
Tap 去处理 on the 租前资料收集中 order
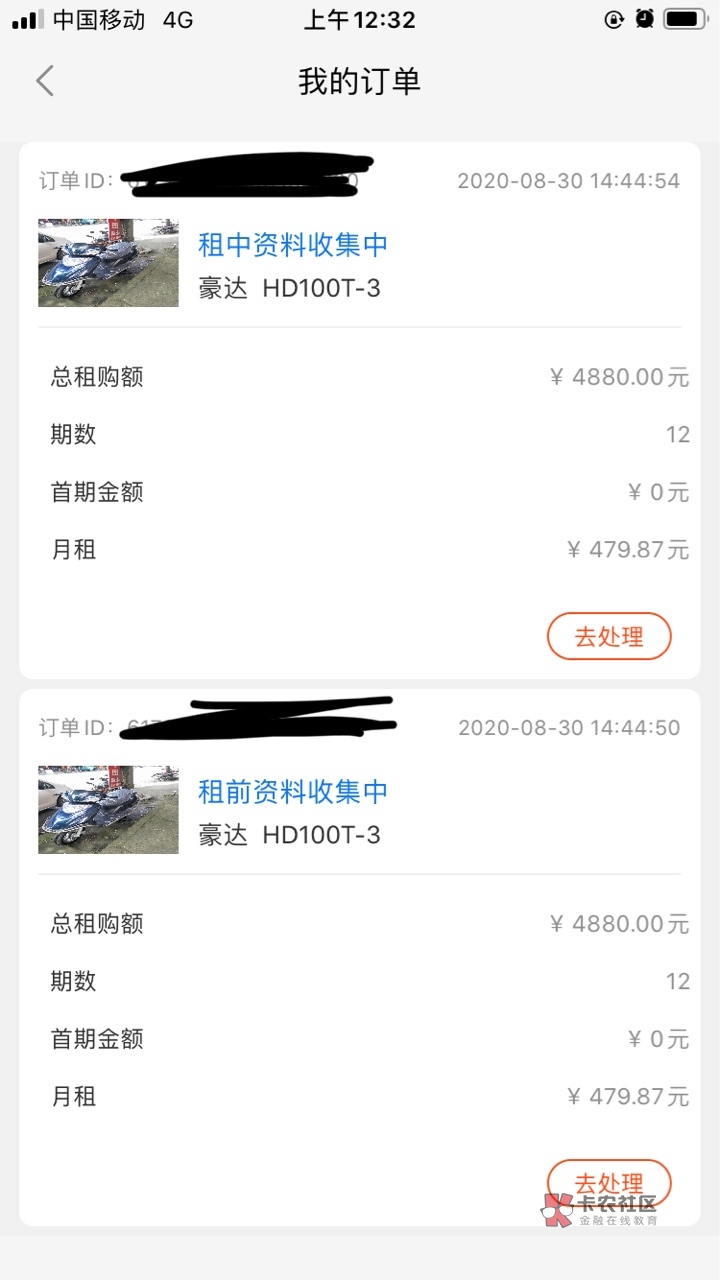608,1184
